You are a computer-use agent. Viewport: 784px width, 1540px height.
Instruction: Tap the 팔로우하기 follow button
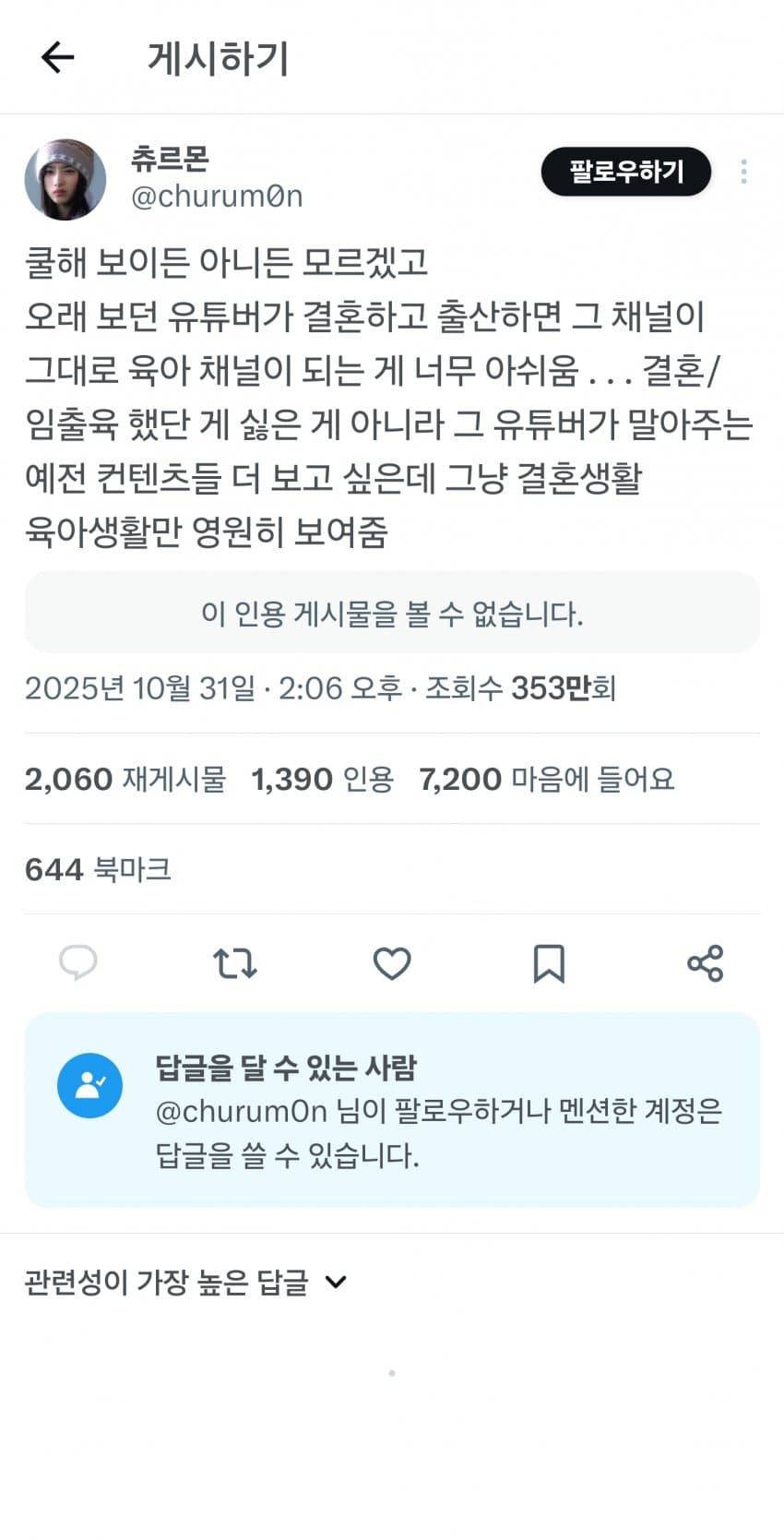(x=625, y=172)
